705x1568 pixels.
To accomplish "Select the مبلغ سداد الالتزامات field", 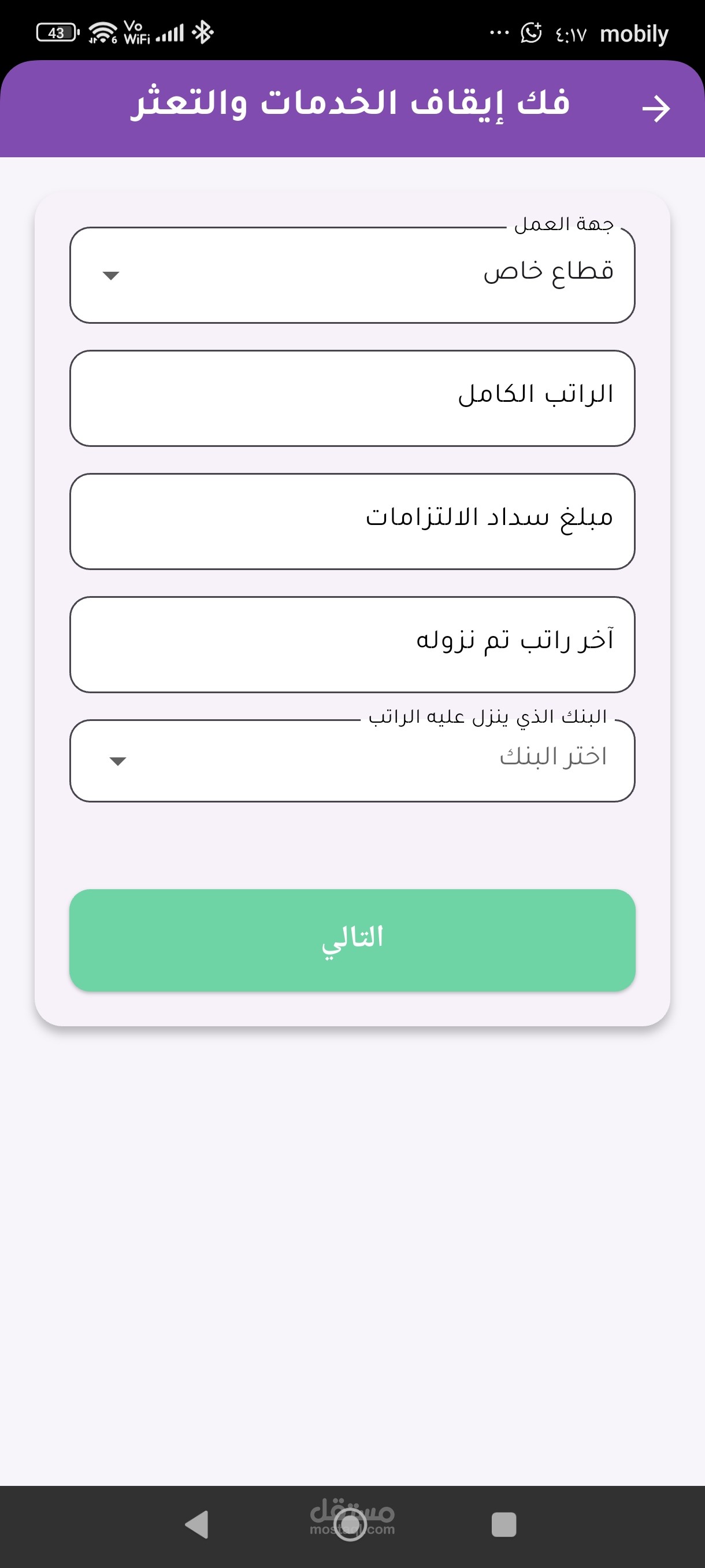I will (x=352, y=521).
